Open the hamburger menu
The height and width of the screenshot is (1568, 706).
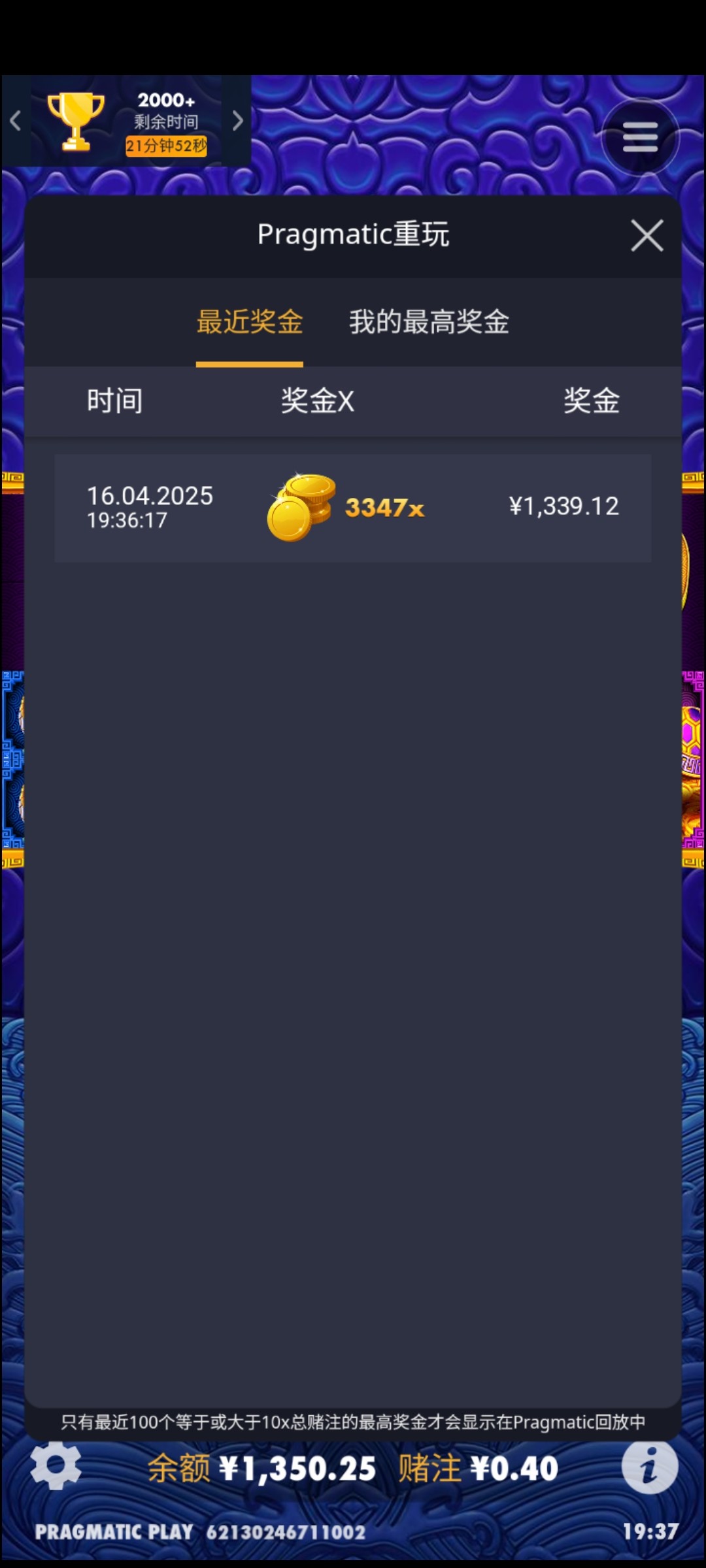(x=640, y=137)
